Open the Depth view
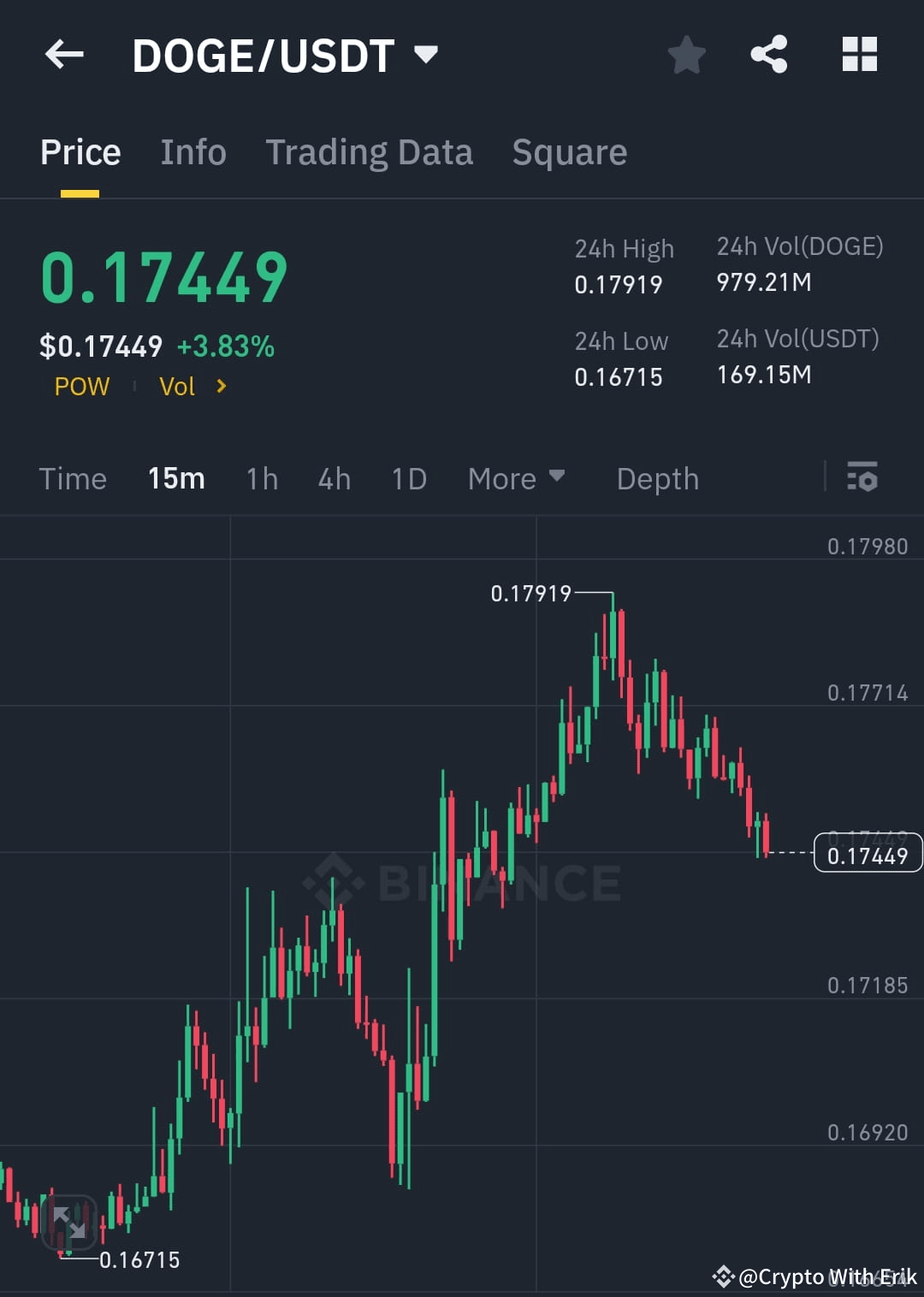 [657, 478]
